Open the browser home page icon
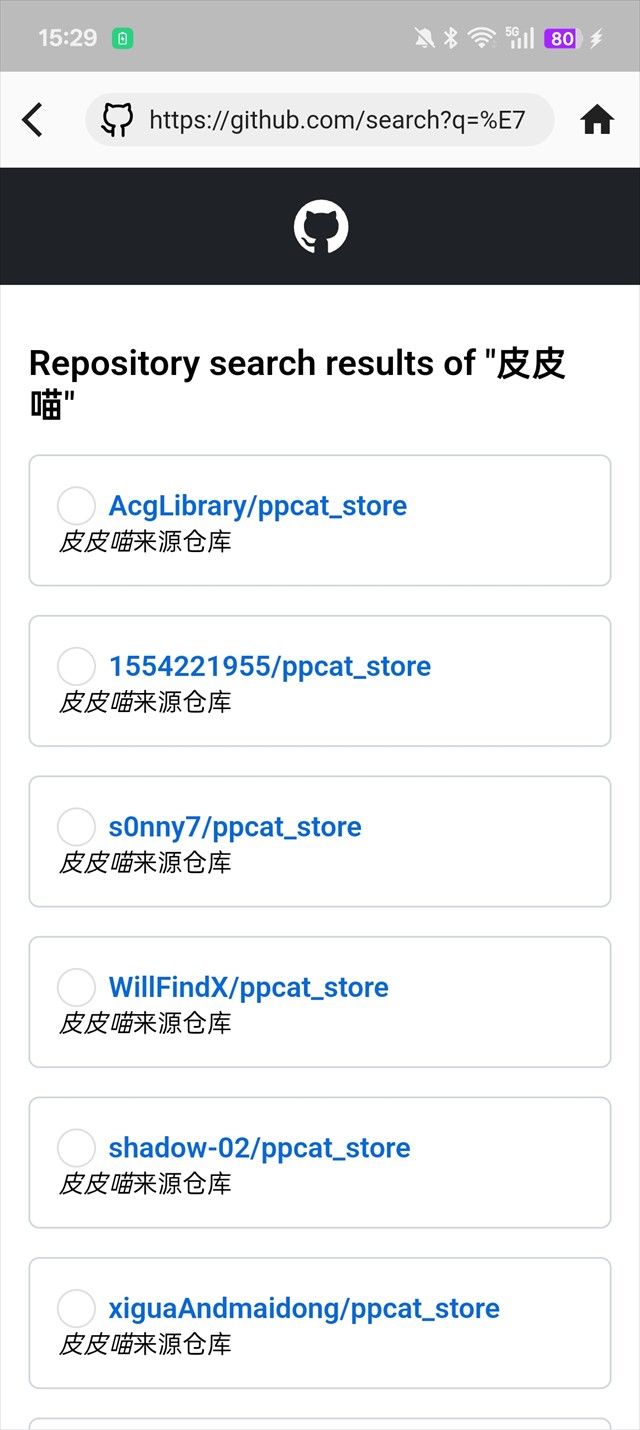Image resolution: width=640 pixels, height=1430 pixels. click(597, 121)
